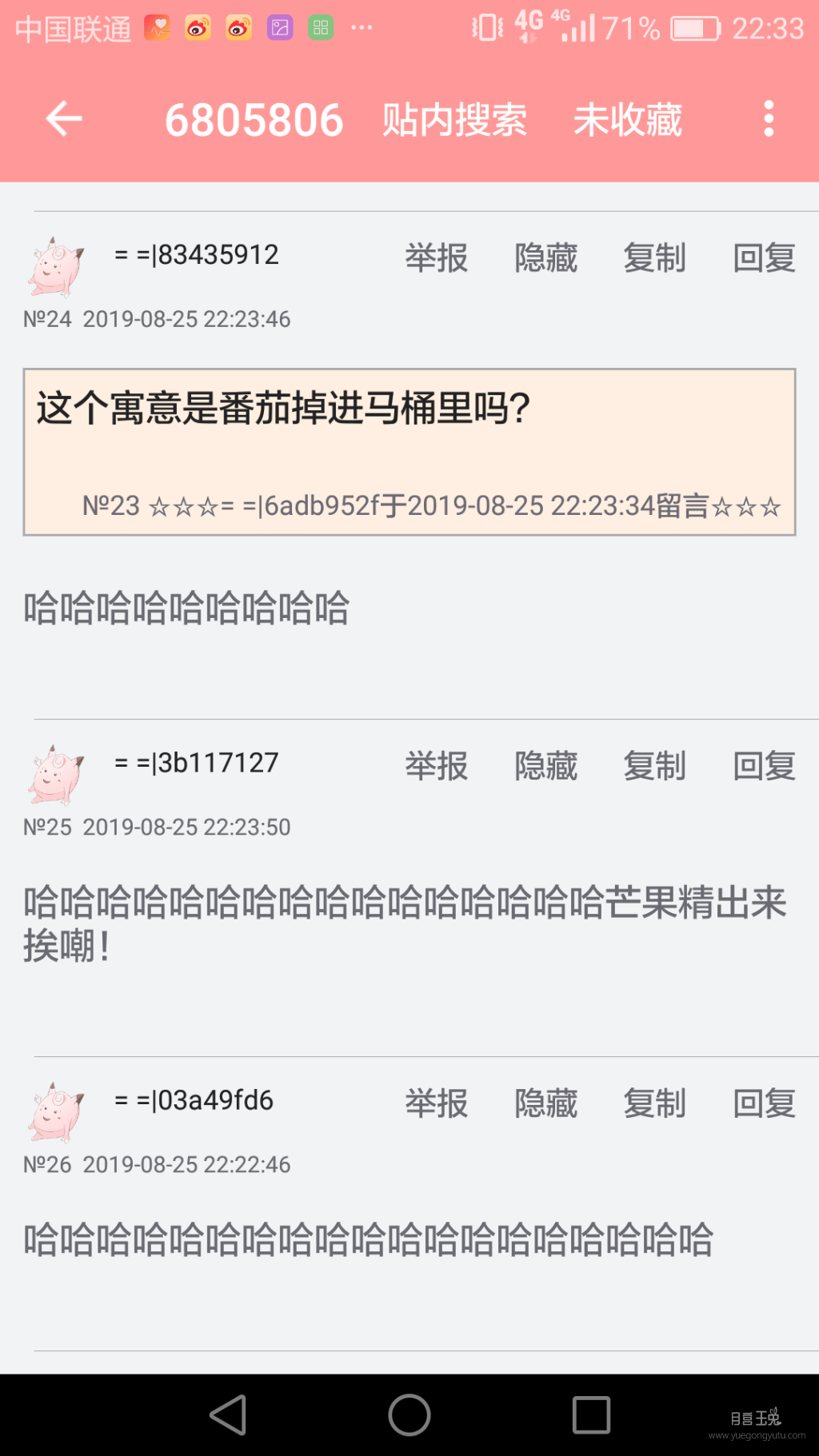Tap poster ID = =|3b117127 on №25
The height and width of the screenshot is (1456, 819).
195,764
